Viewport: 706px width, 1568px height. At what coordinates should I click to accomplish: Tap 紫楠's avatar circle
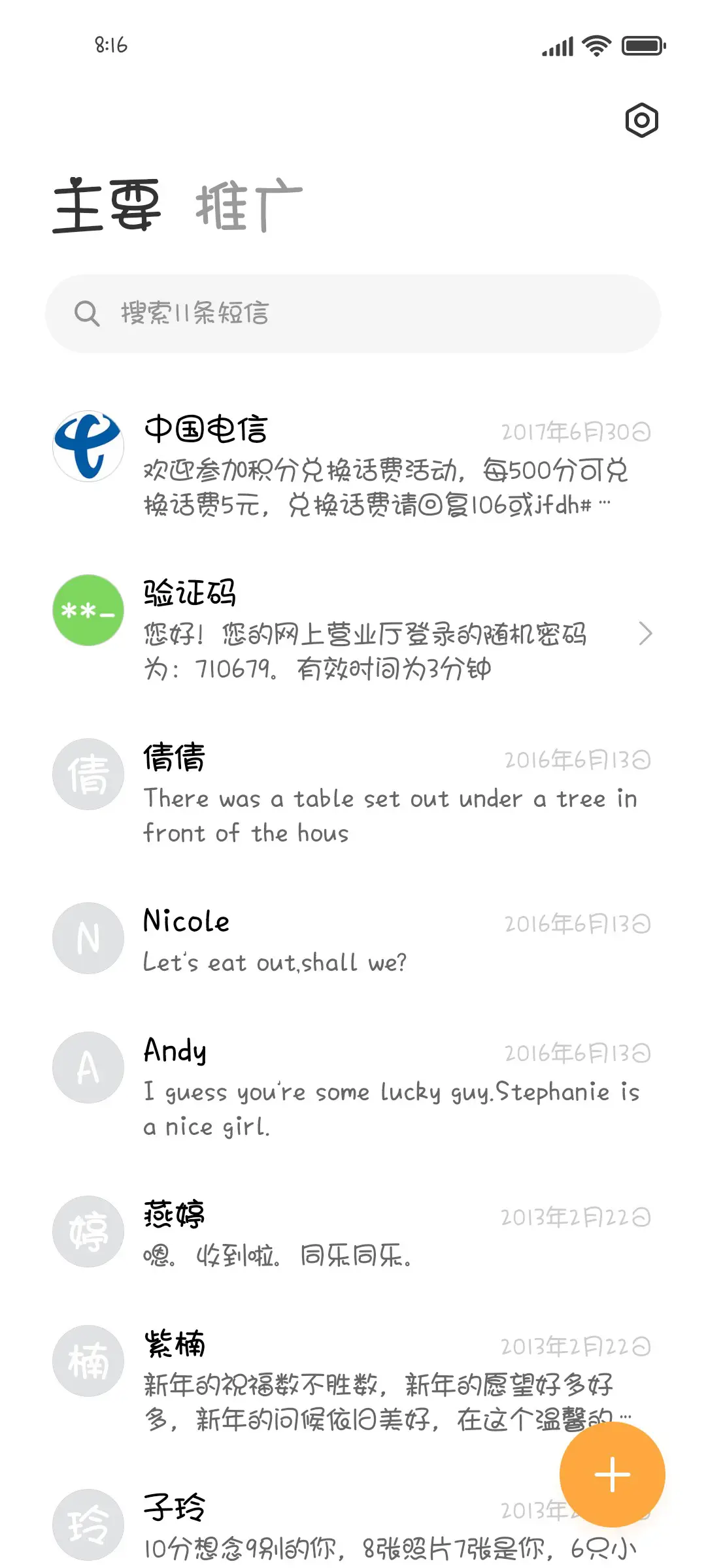pos(88,1361)
